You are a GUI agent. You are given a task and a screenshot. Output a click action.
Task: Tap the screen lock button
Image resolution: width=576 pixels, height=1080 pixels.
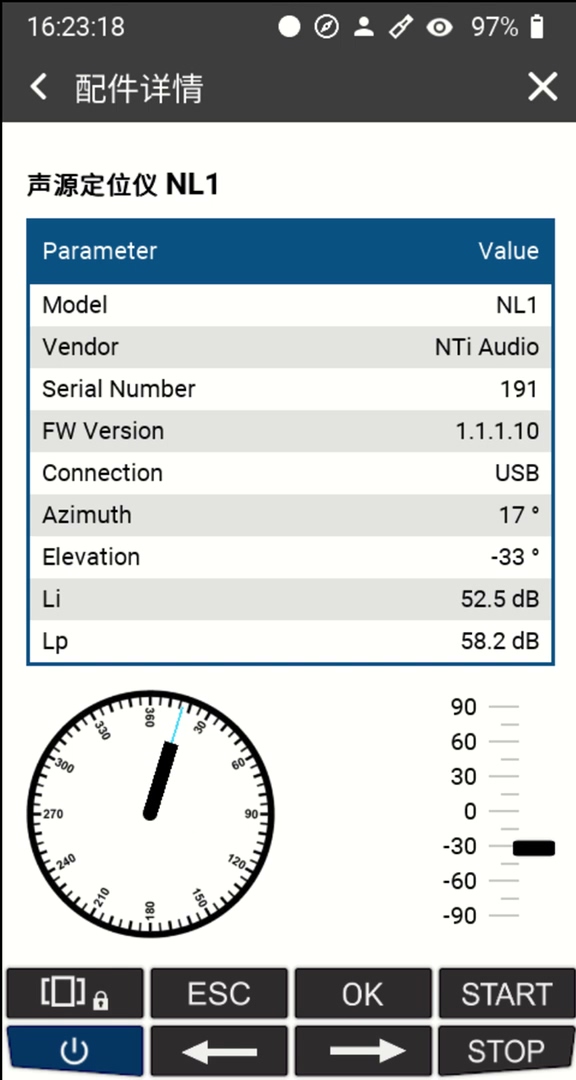click(75, 993)
